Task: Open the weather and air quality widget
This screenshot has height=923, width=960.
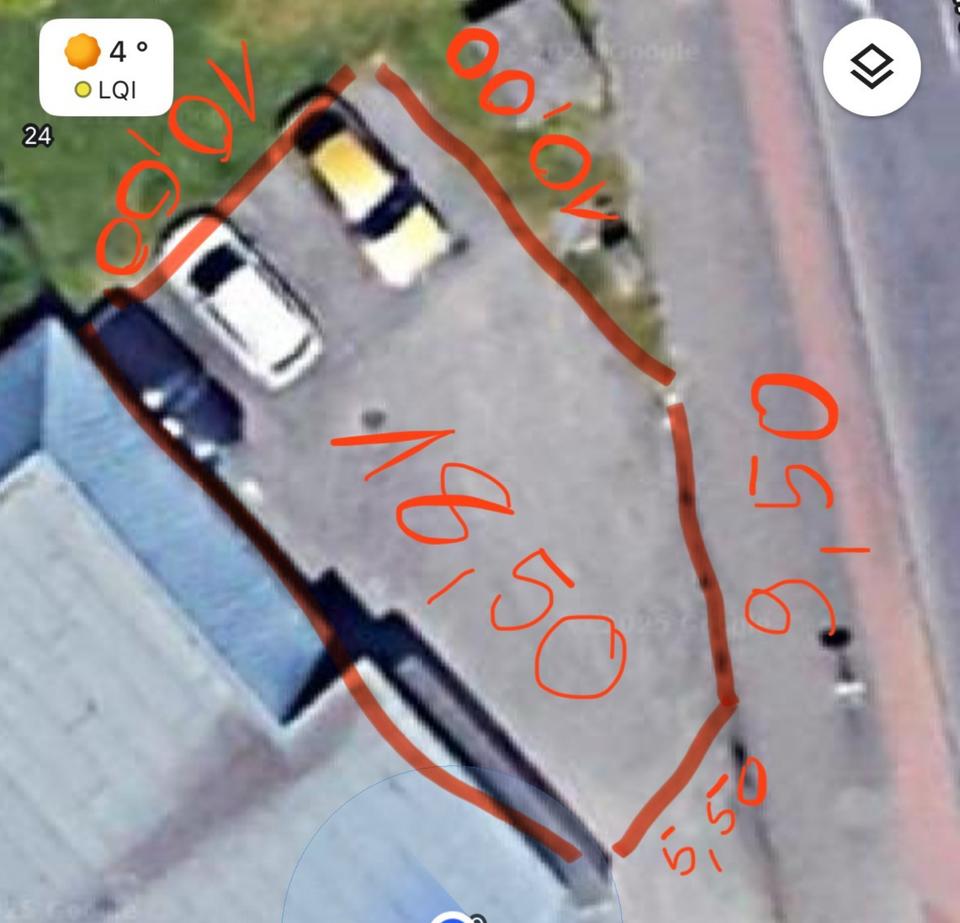Action: point(106,67)
